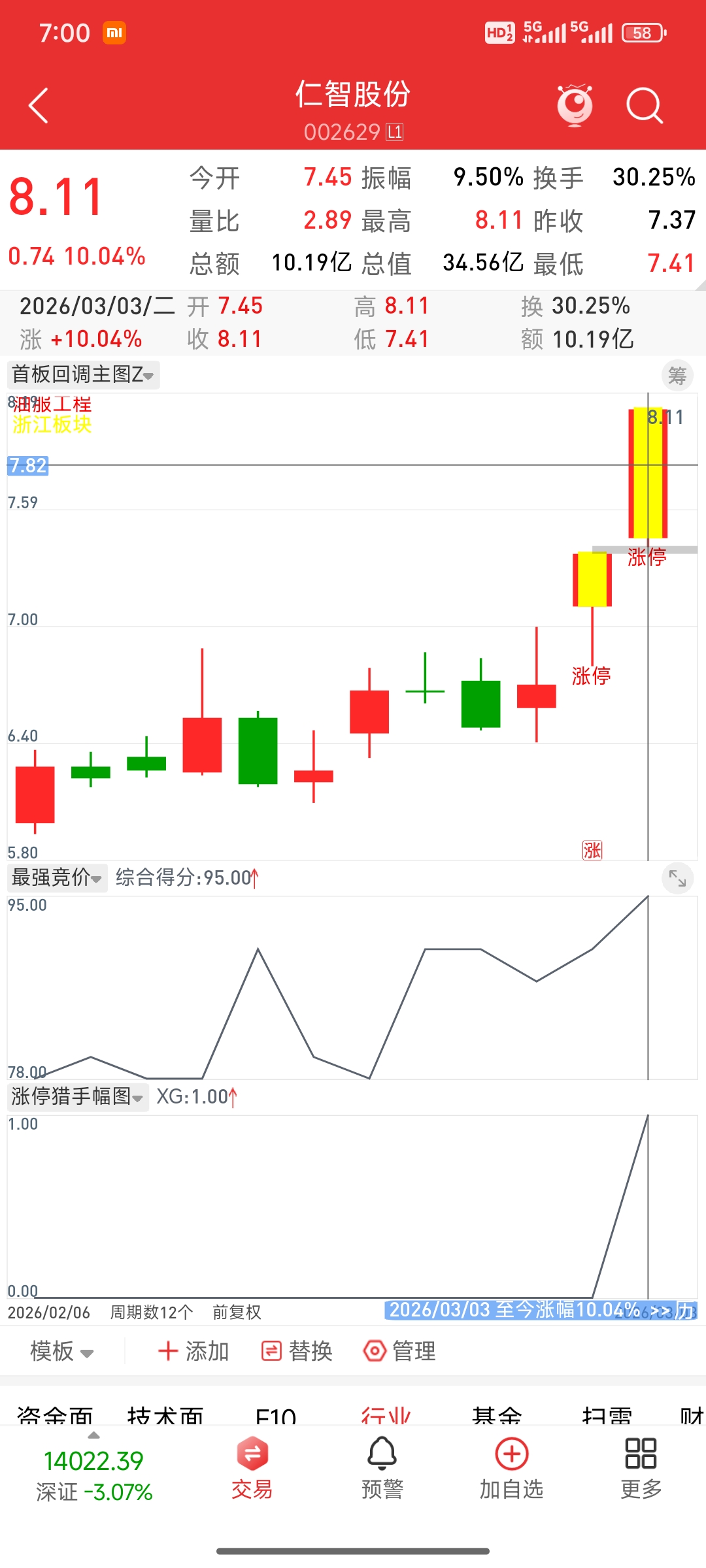Tap 添加 to add an indicator

(x=194, y=1351)
